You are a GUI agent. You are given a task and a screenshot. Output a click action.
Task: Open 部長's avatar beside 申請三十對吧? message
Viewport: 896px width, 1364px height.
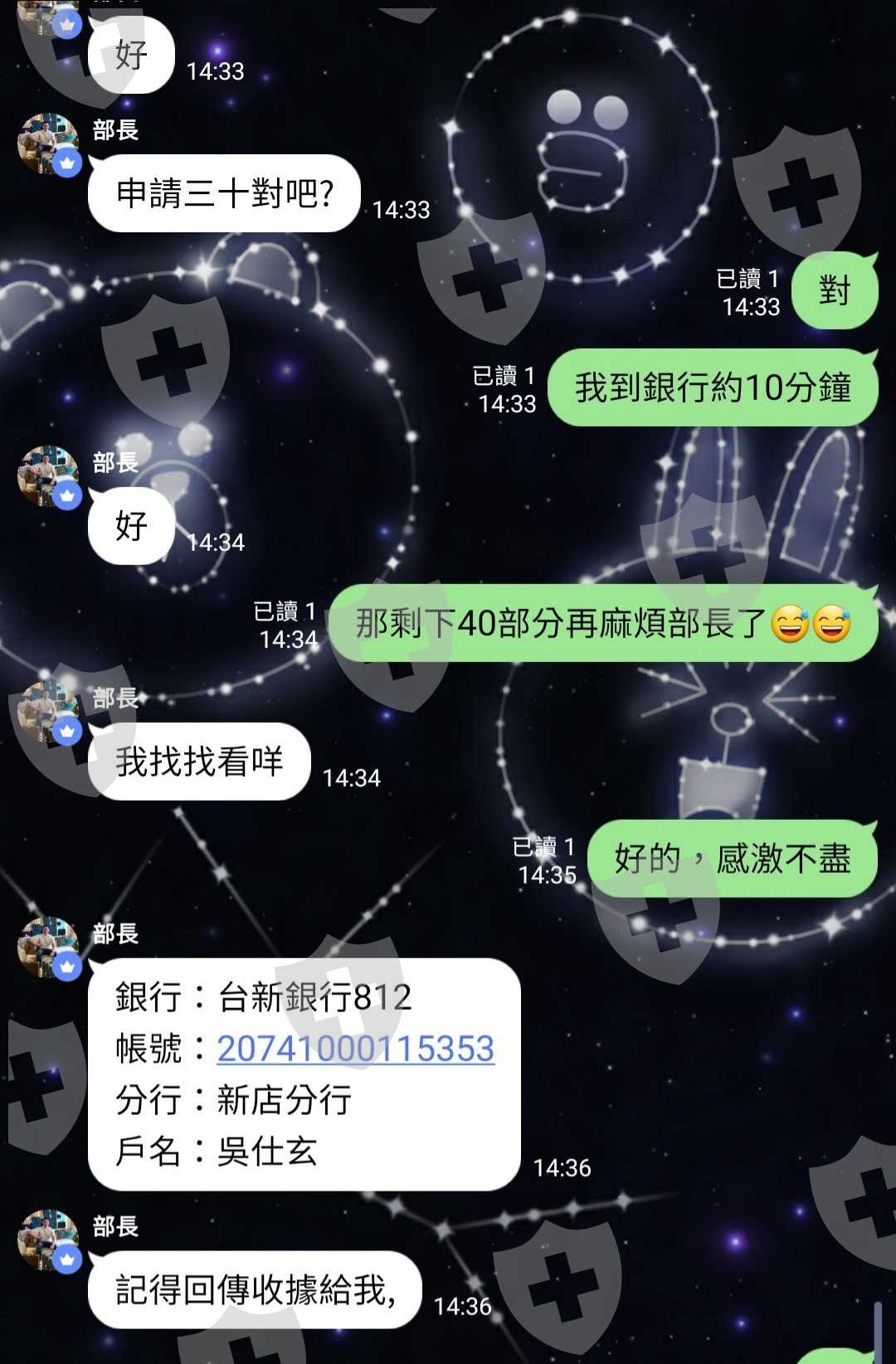tap(49, 144)
